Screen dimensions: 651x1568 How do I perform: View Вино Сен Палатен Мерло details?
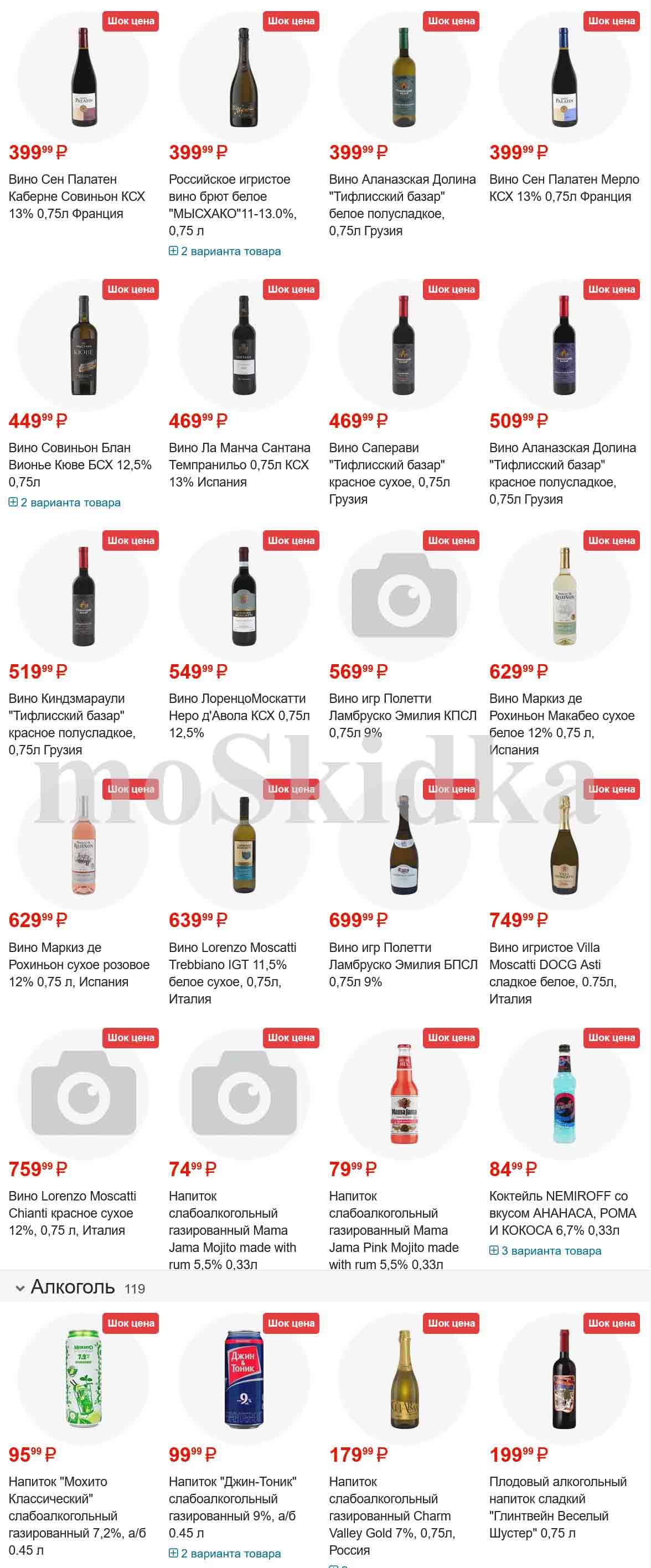pos(564,188)
